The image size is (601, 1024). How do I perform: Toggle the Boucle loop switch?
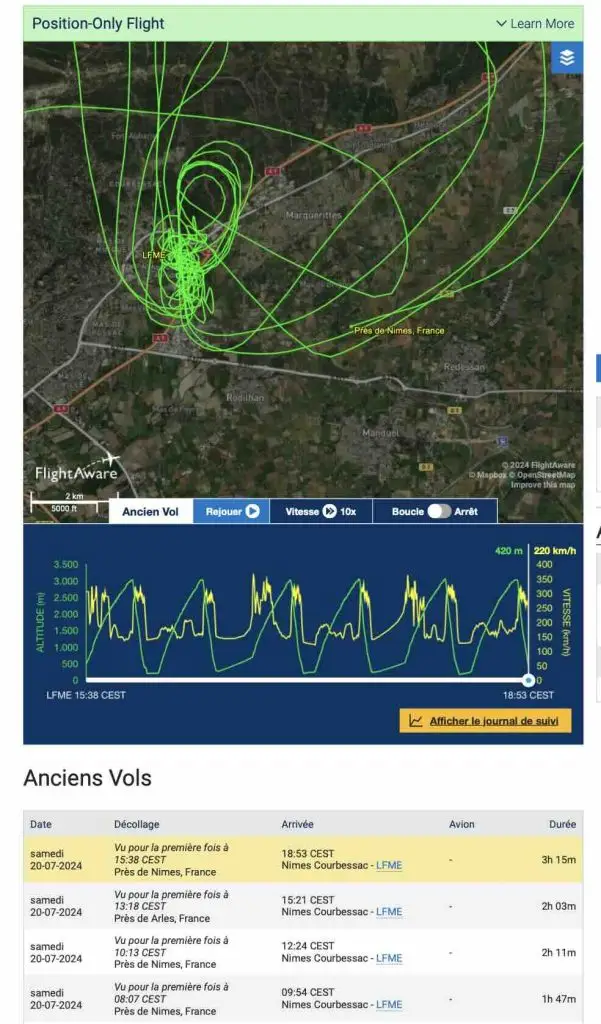tap(439, 511)
